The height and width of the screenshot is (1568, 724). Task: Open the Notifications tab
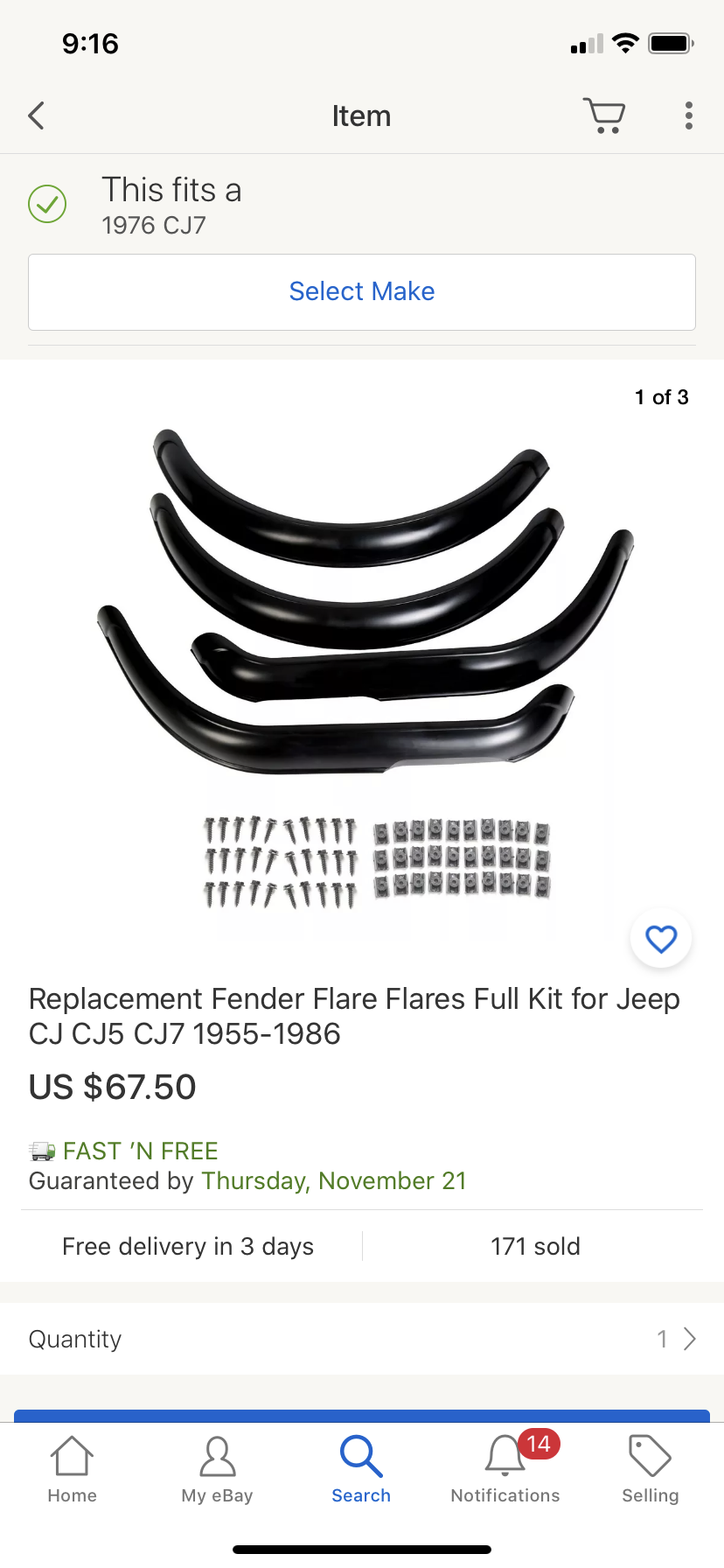point(505,1470)
